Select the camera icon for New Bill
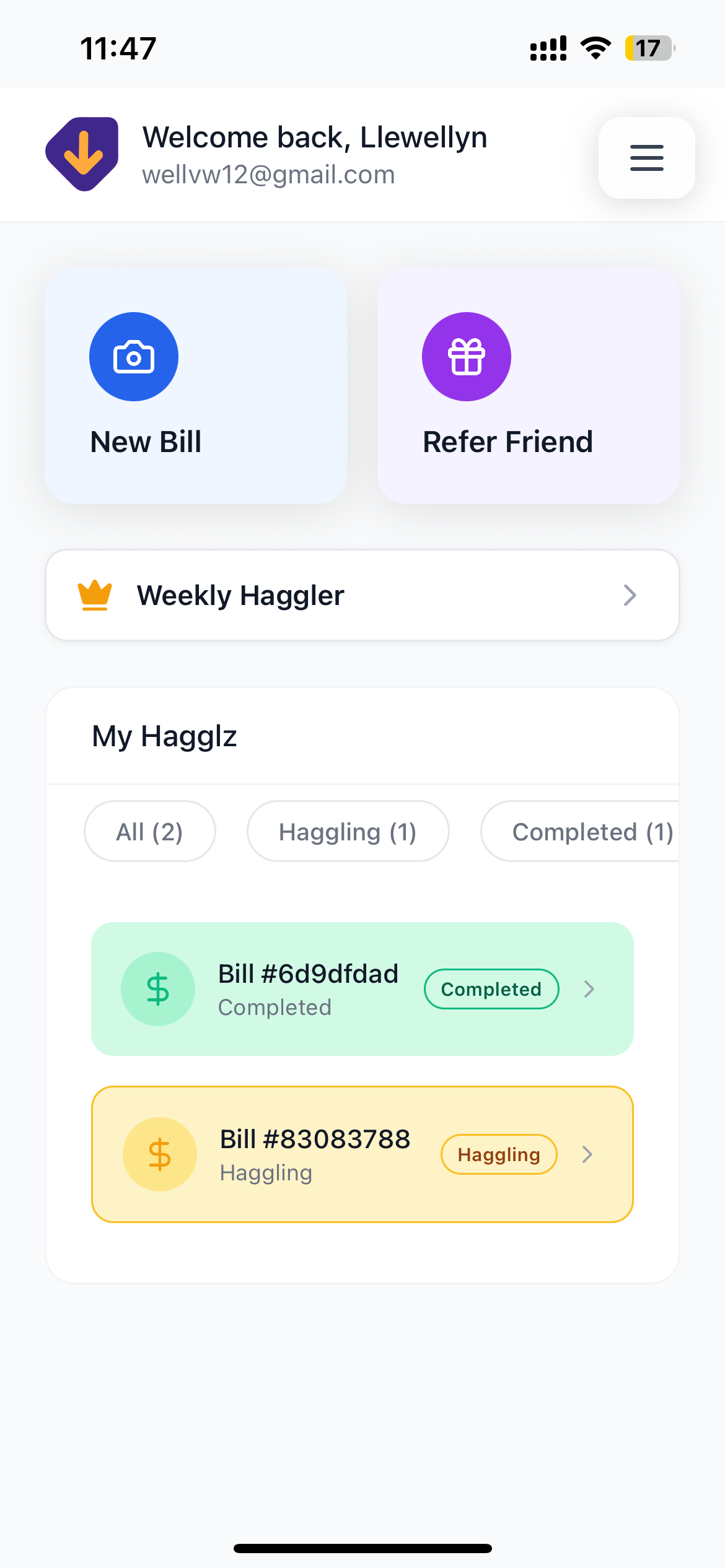725x1568 pixels. click(133, 356)
